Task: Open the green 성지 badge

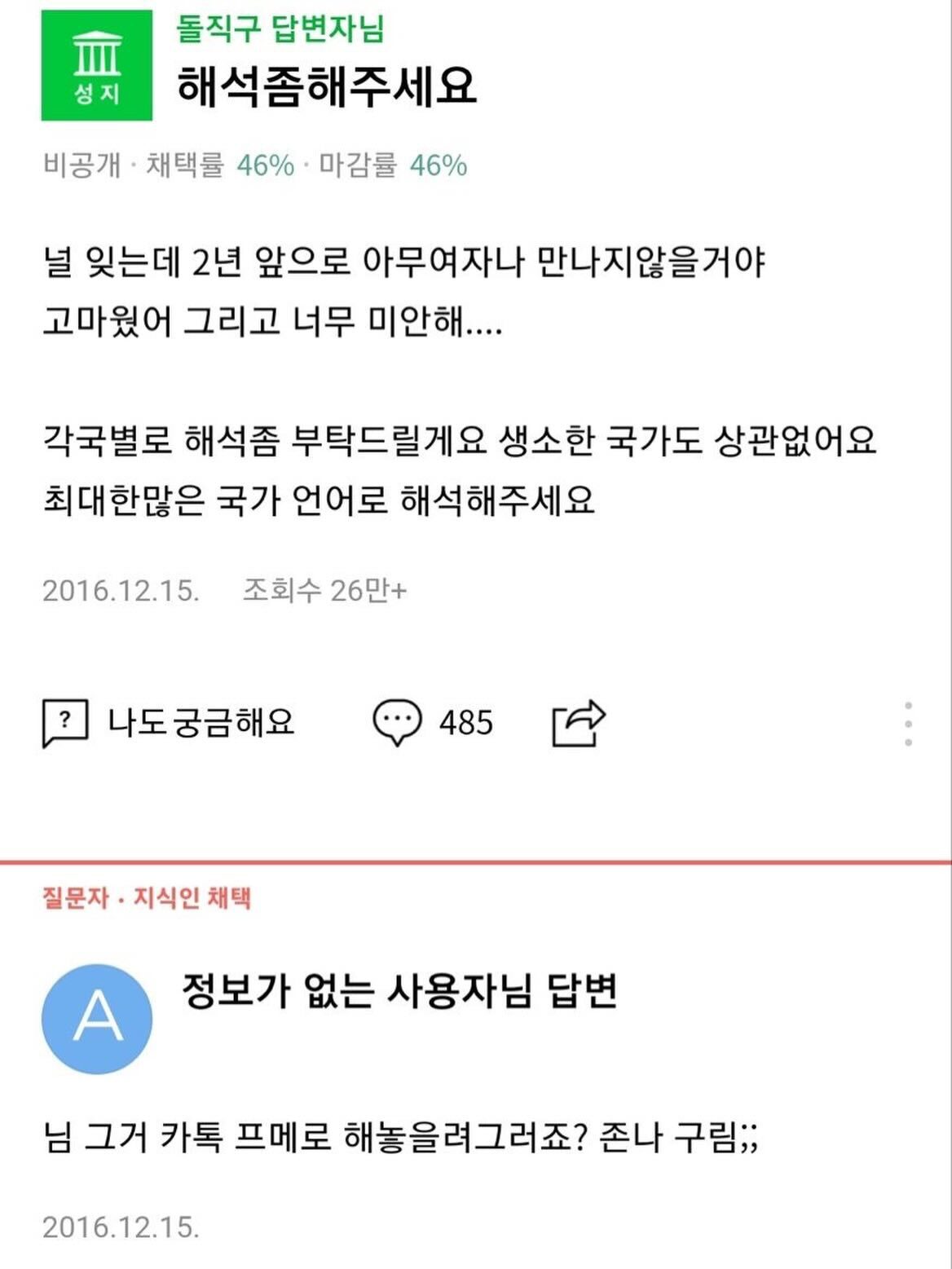Action: [x=97, y=65]
